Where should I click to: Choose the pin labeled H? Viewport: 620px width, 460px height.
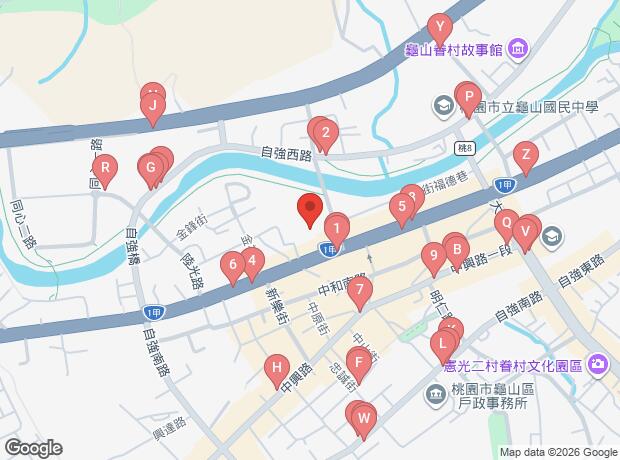pyautogui.click(x=277, y=368)
